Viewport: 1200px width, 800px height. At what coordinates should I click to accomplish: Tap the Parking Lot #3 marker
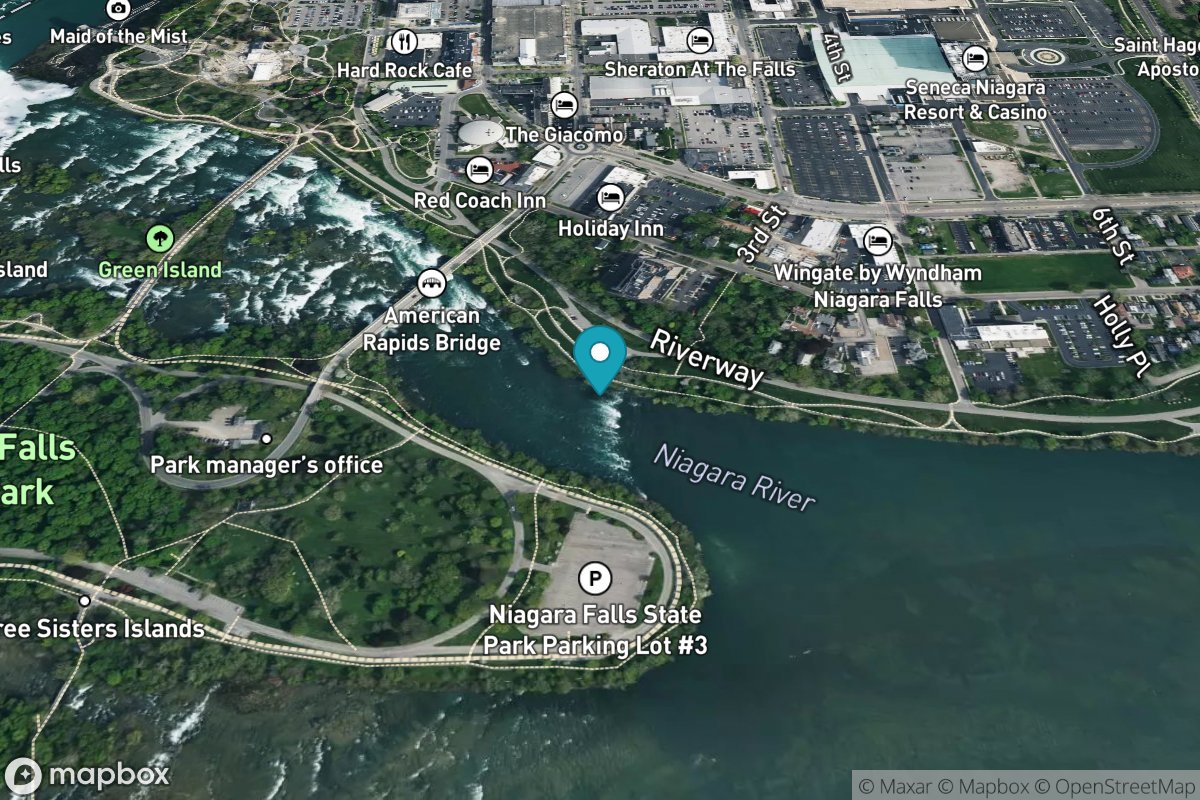coord(596,578)
